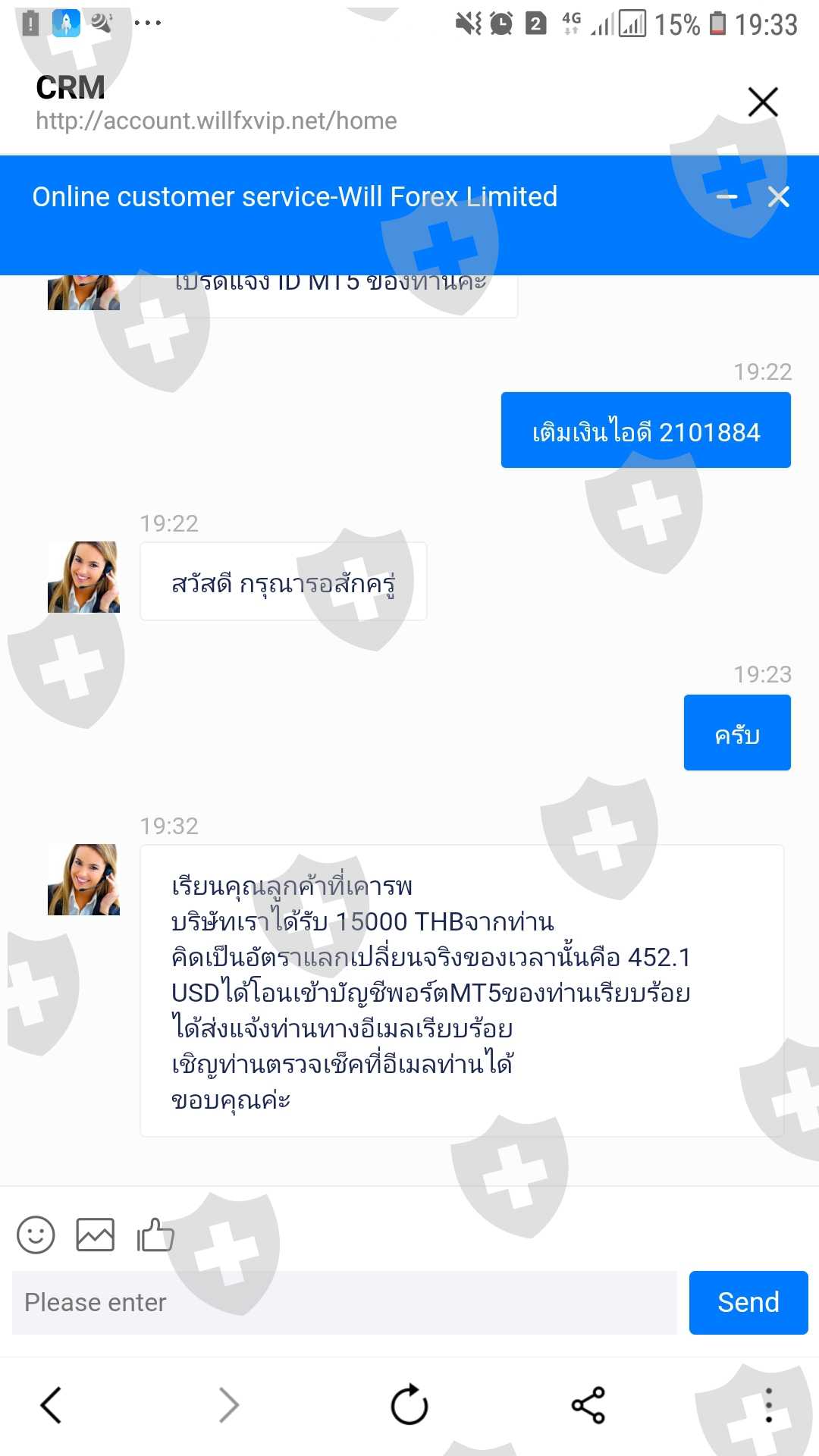Close the Online customer service chat

click(x=779, y=197)
